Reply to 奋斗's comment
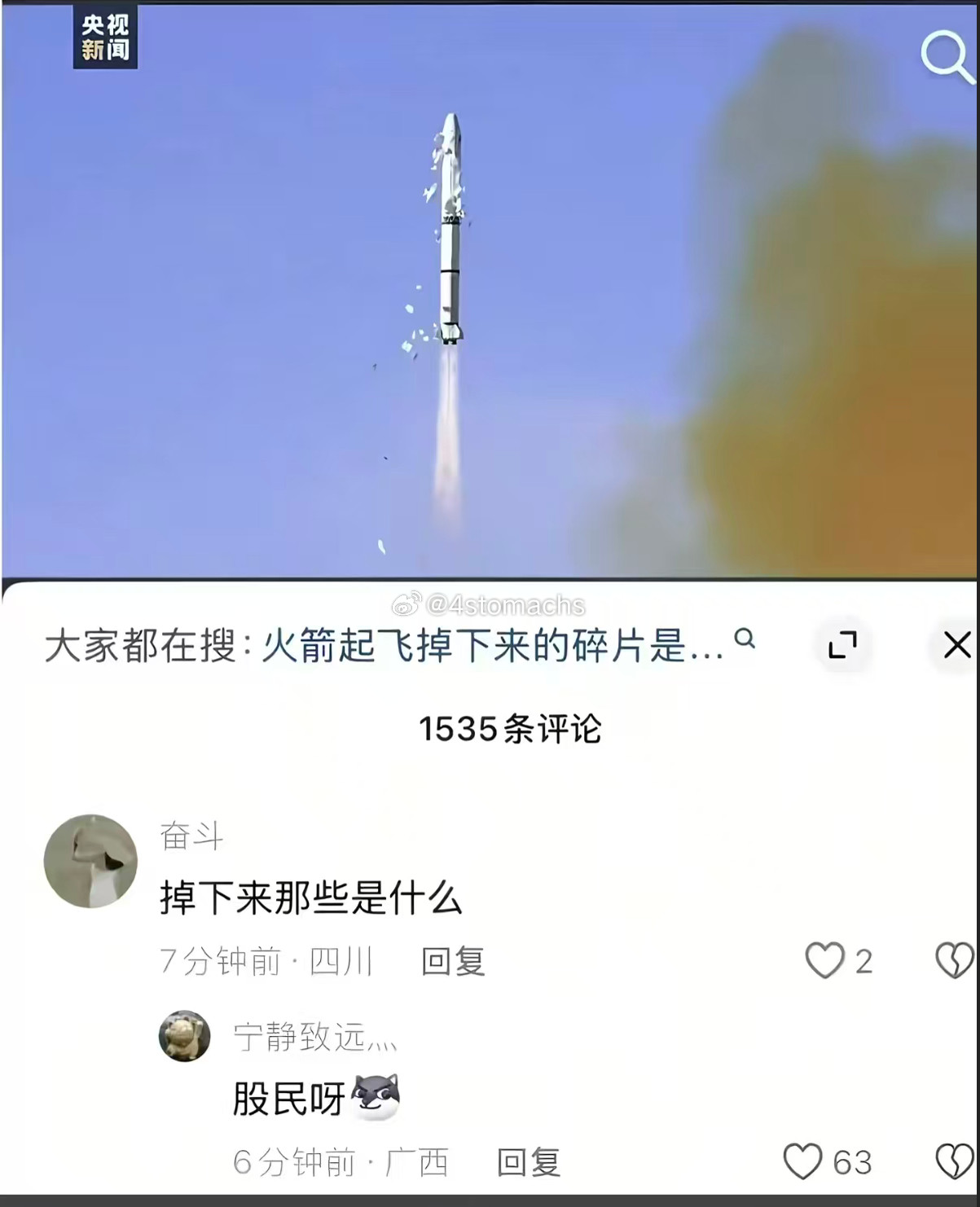This screenshot has height=1207, width=980. coord(453,961)
